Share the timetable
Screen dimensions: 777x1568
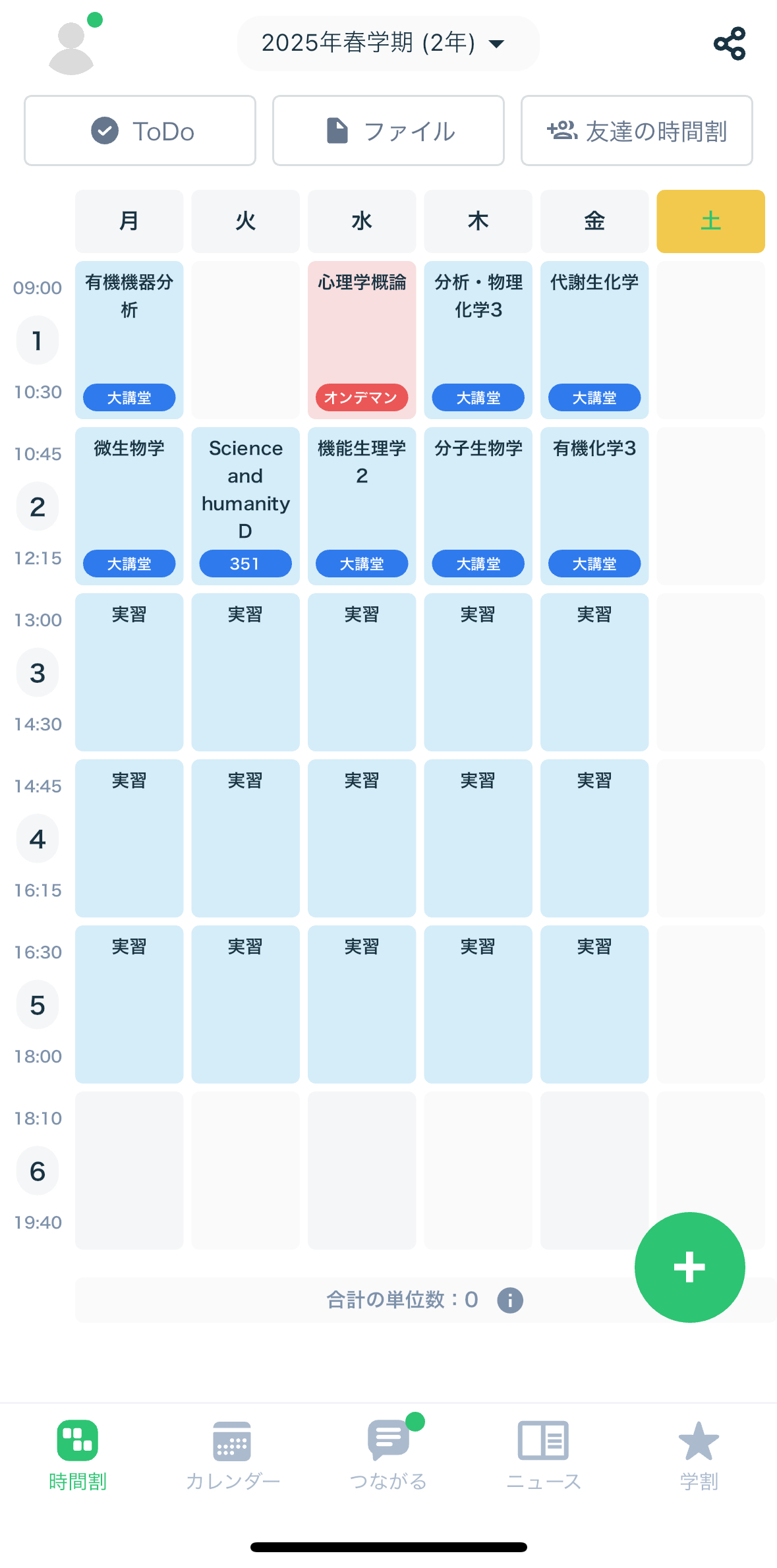point(730,44)
